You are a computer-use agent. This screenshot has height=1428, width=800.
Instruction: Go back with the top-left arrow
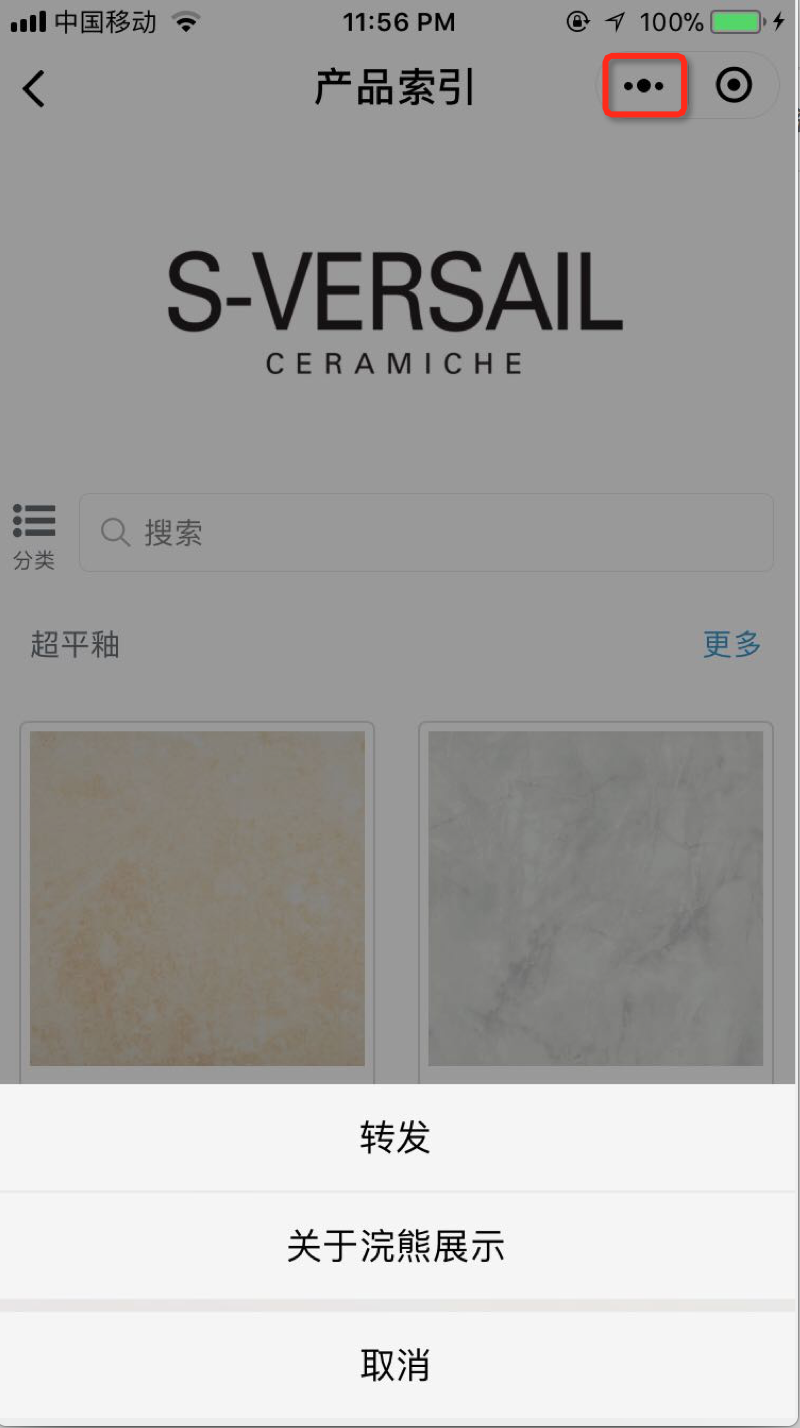coord(34,88)
